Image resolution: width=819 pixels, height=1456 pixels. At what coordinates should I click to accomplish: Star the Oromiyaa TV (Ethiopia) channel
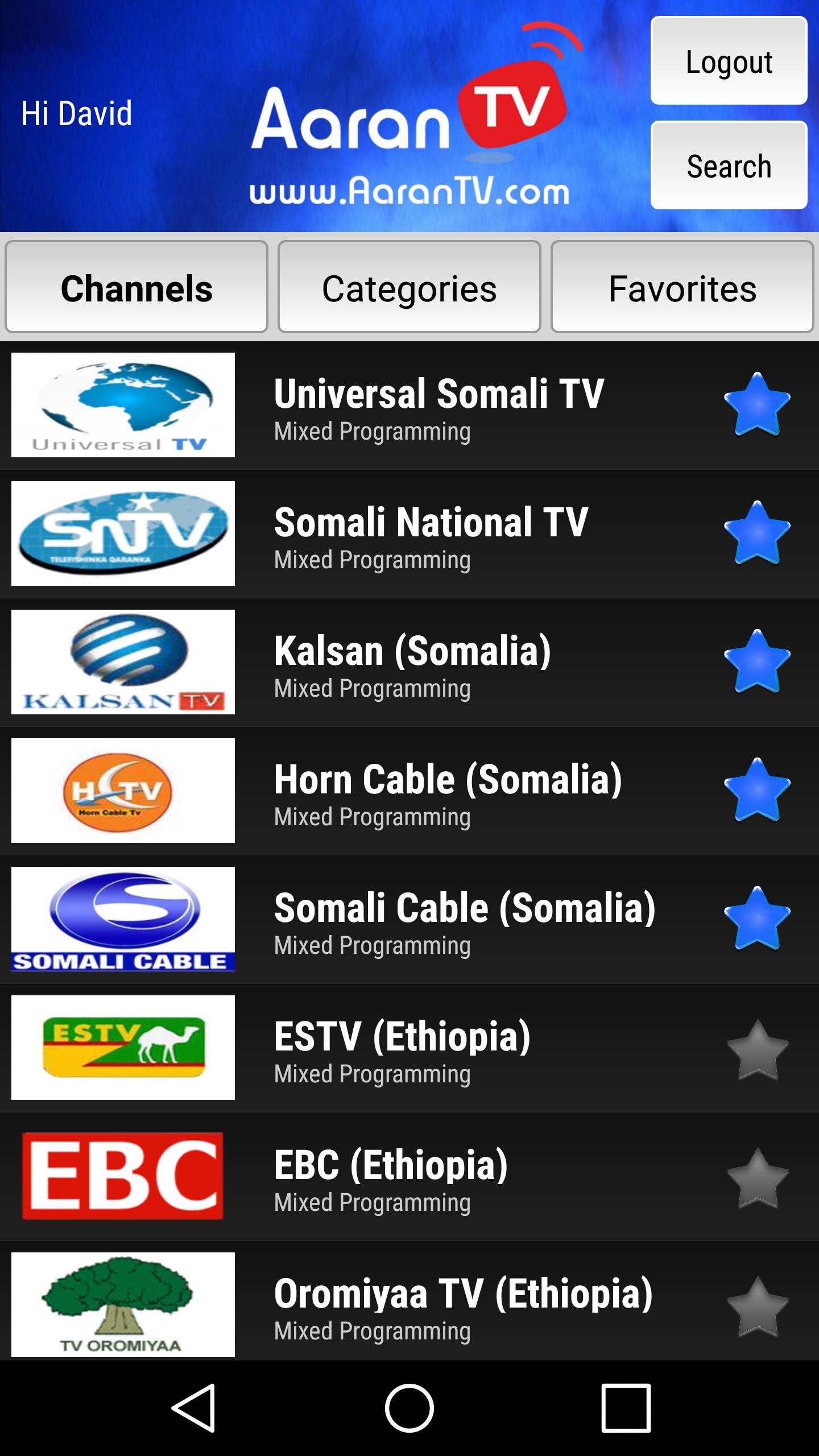pyautogui.click(x=757, y=1305)
